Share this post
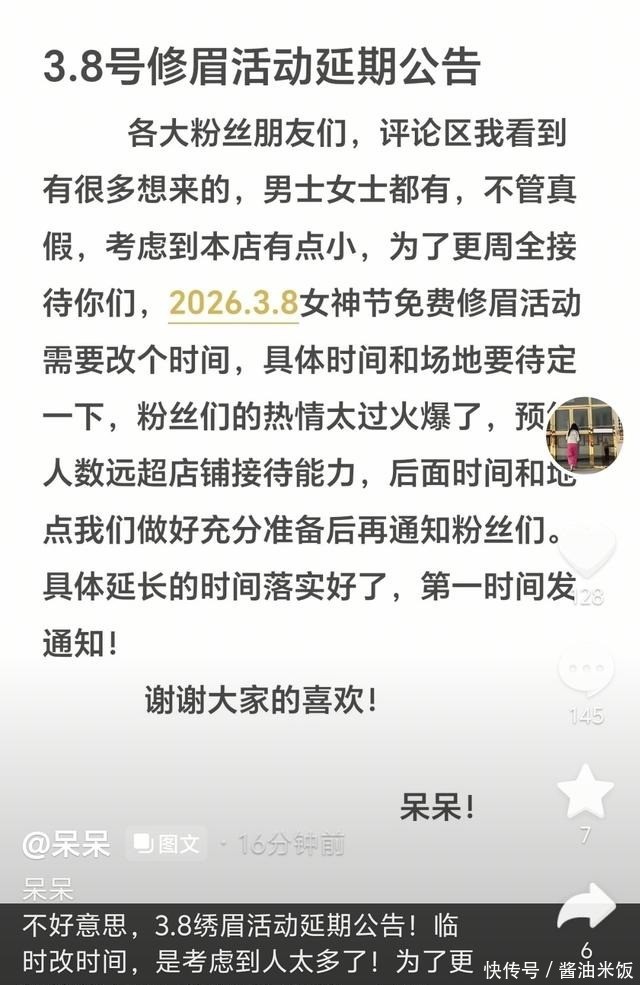Screen dimensions: 640x985 (586, 908)
